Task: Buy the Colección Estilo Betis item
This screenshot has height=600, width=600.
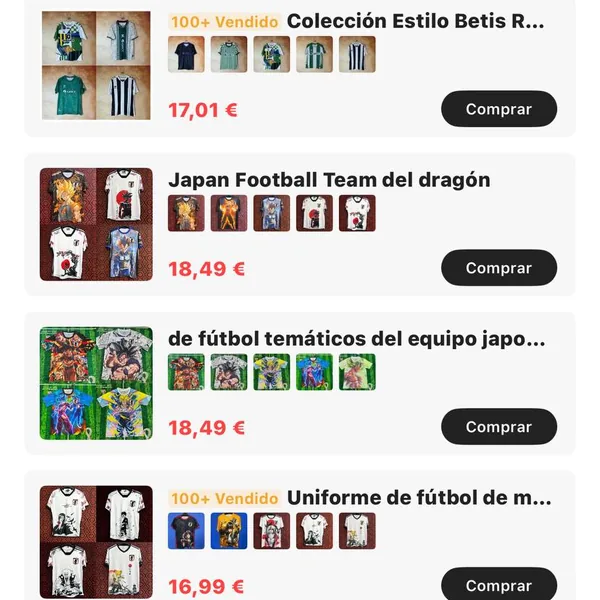Action: [498, 109]
